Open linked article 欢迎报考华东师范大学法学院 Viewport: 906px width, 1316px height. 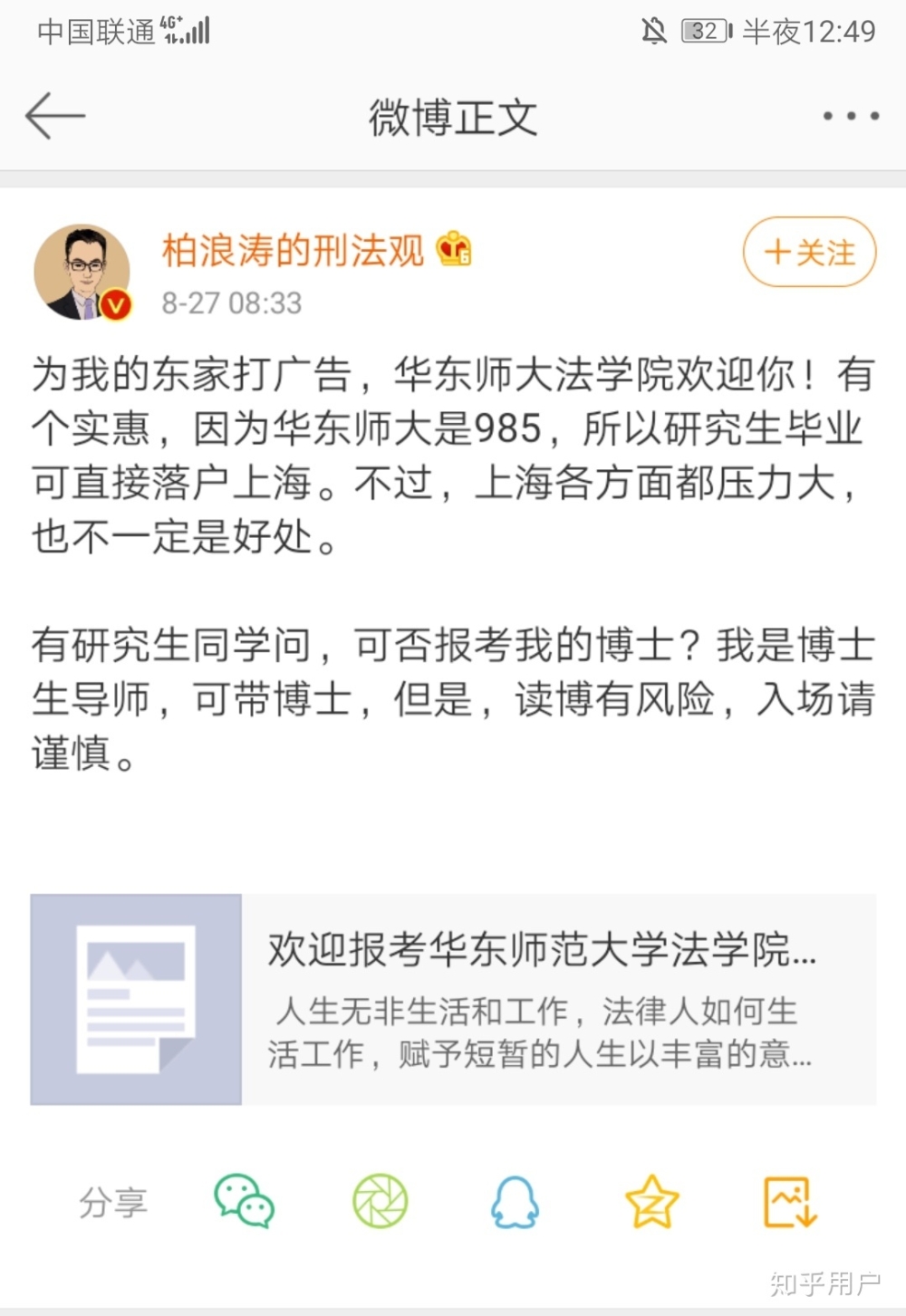coord(453,999)
